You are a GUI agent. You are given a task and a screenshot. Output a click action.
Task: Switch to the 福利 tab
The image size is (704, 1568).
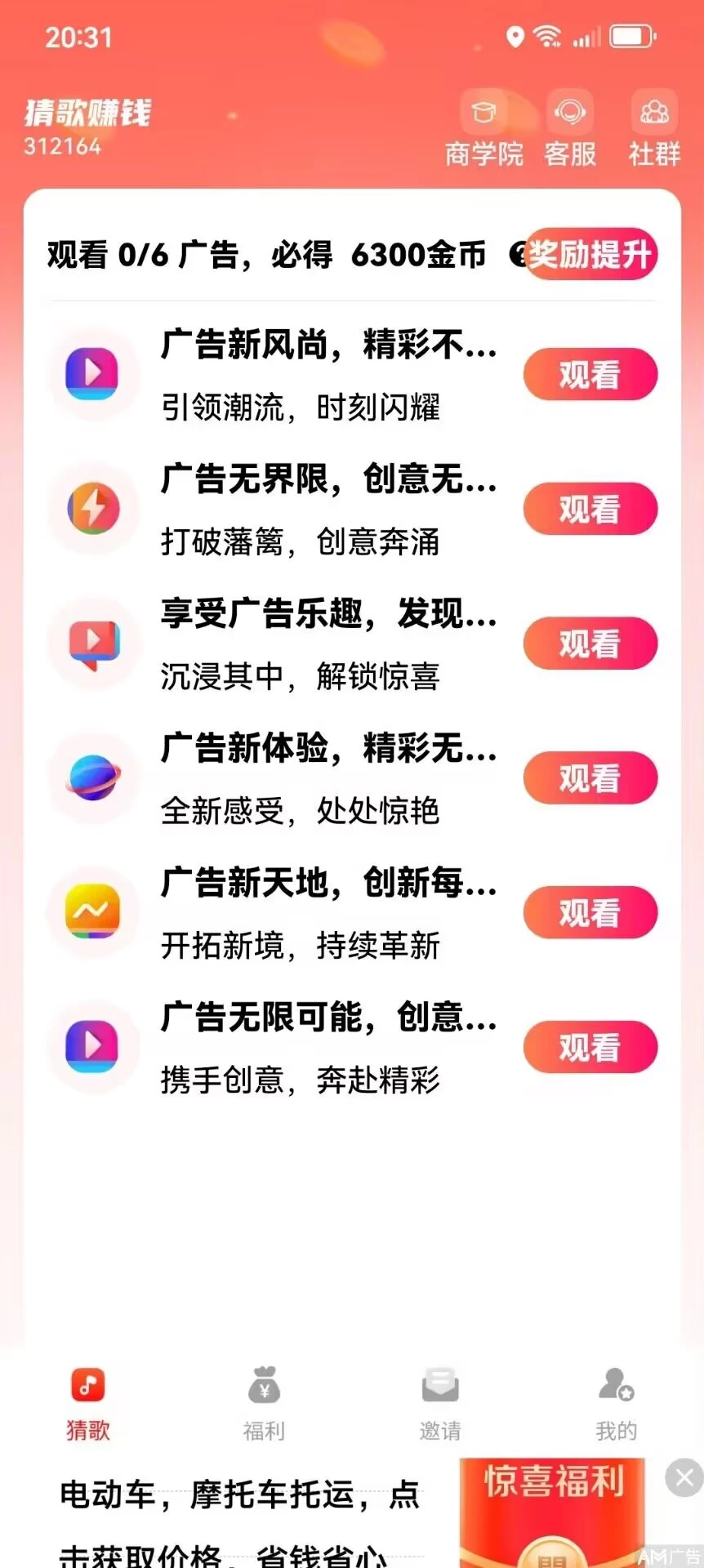pos(264,1404)
